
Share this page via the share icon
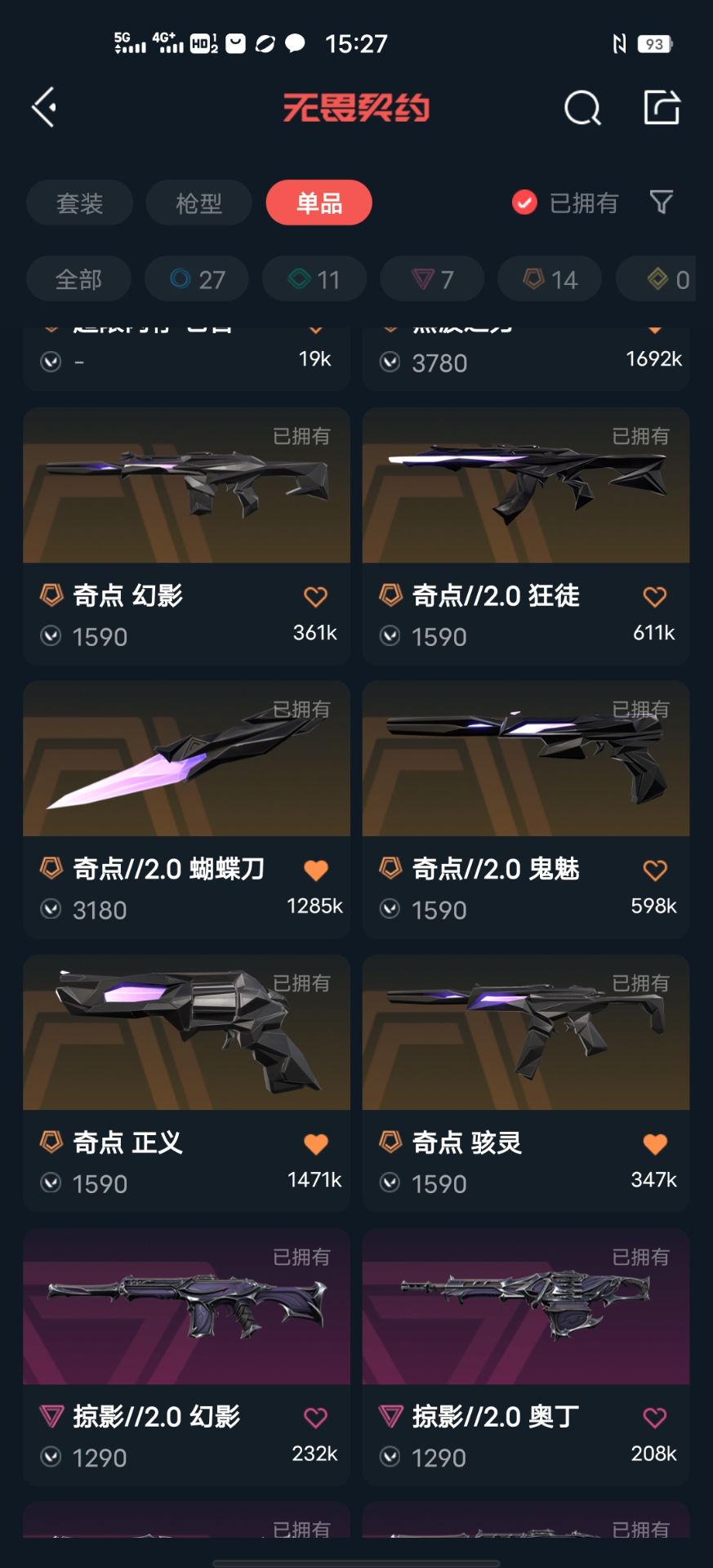click(662, 107)
